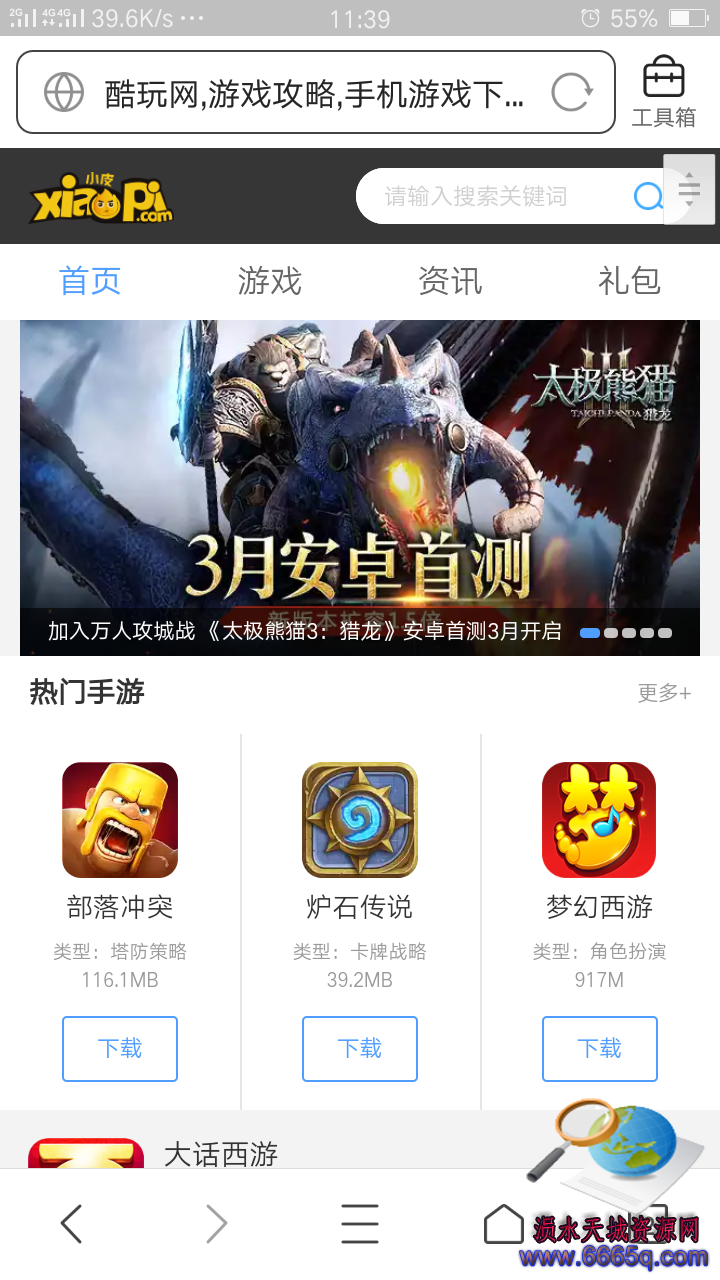The width and height of the screenshot is (720, 1280).
Task: Reload the page with the refresh icon
Action: pyautogui.click(x=572, y=93)
